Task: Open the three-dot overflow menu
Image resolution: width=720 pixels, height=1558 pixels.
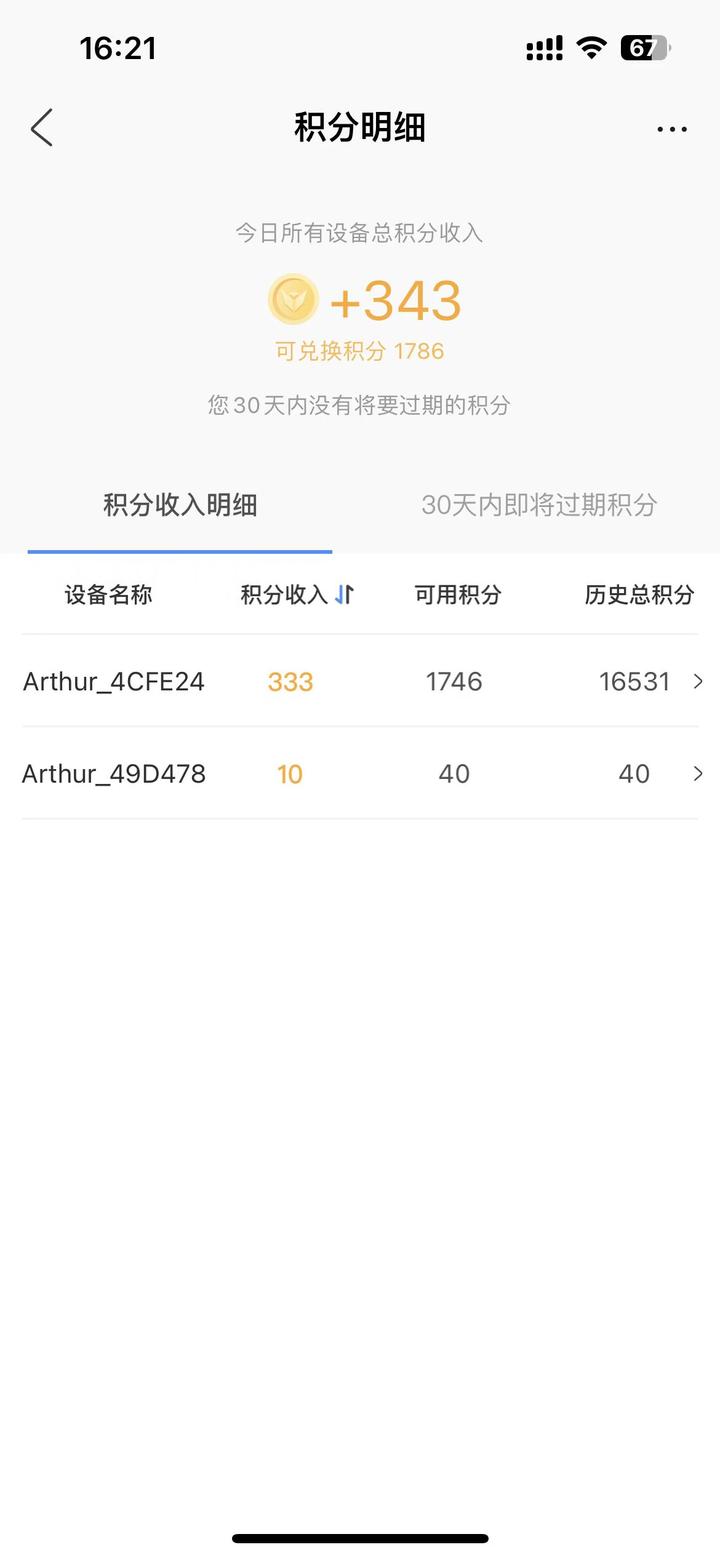Action: pos(672,129)
